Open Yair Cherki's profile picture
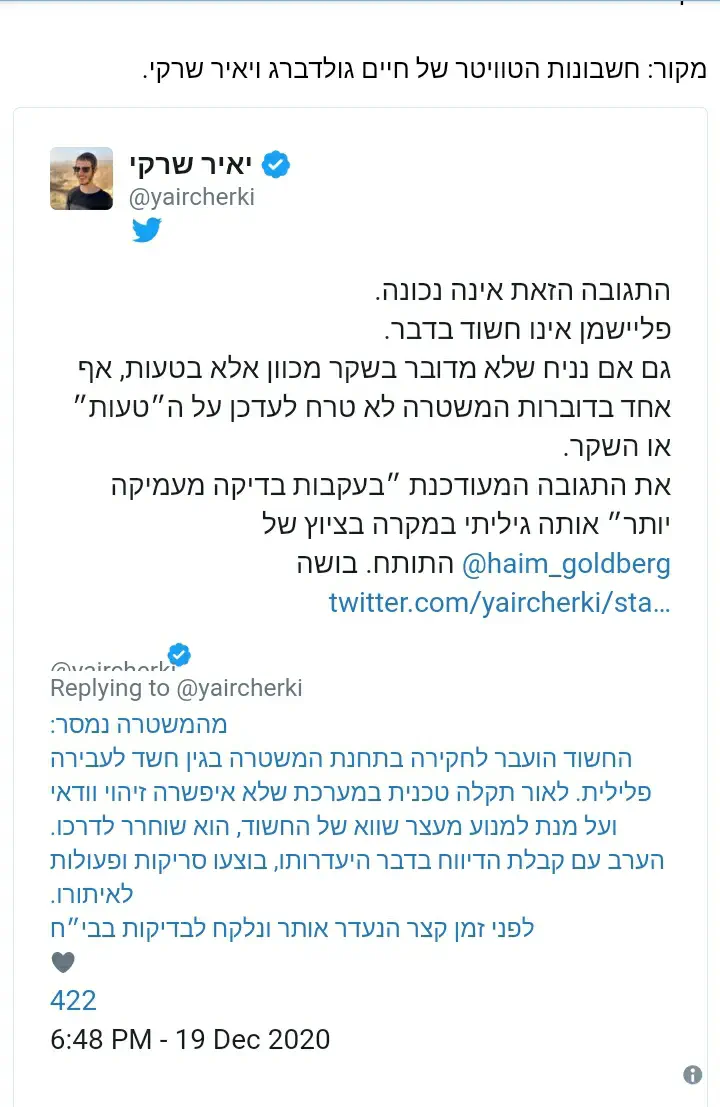Image resolution: width=720 pixels, height=1107 pixels. point(81,178)
